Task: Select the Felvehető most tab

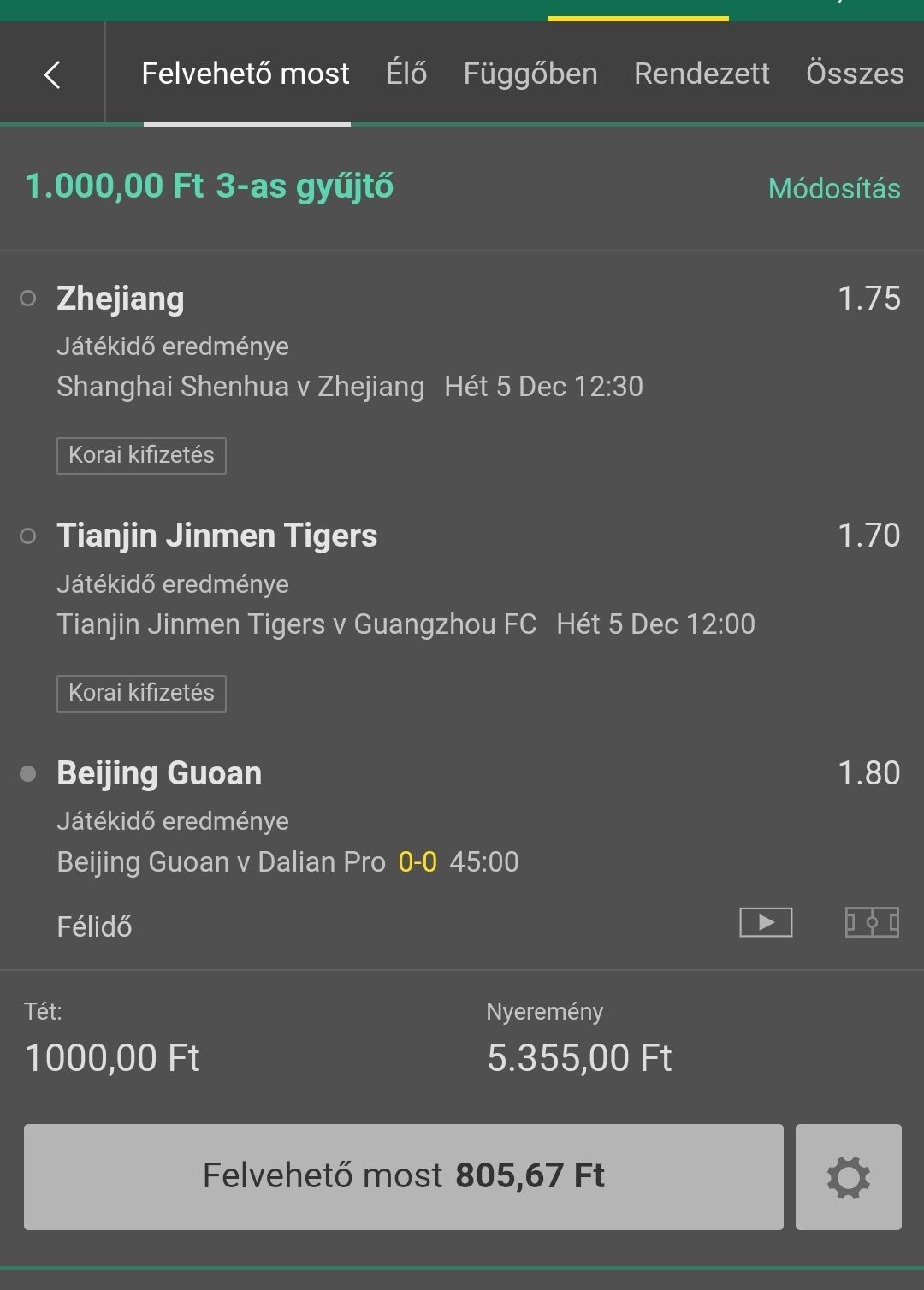Action: (246, 74)
